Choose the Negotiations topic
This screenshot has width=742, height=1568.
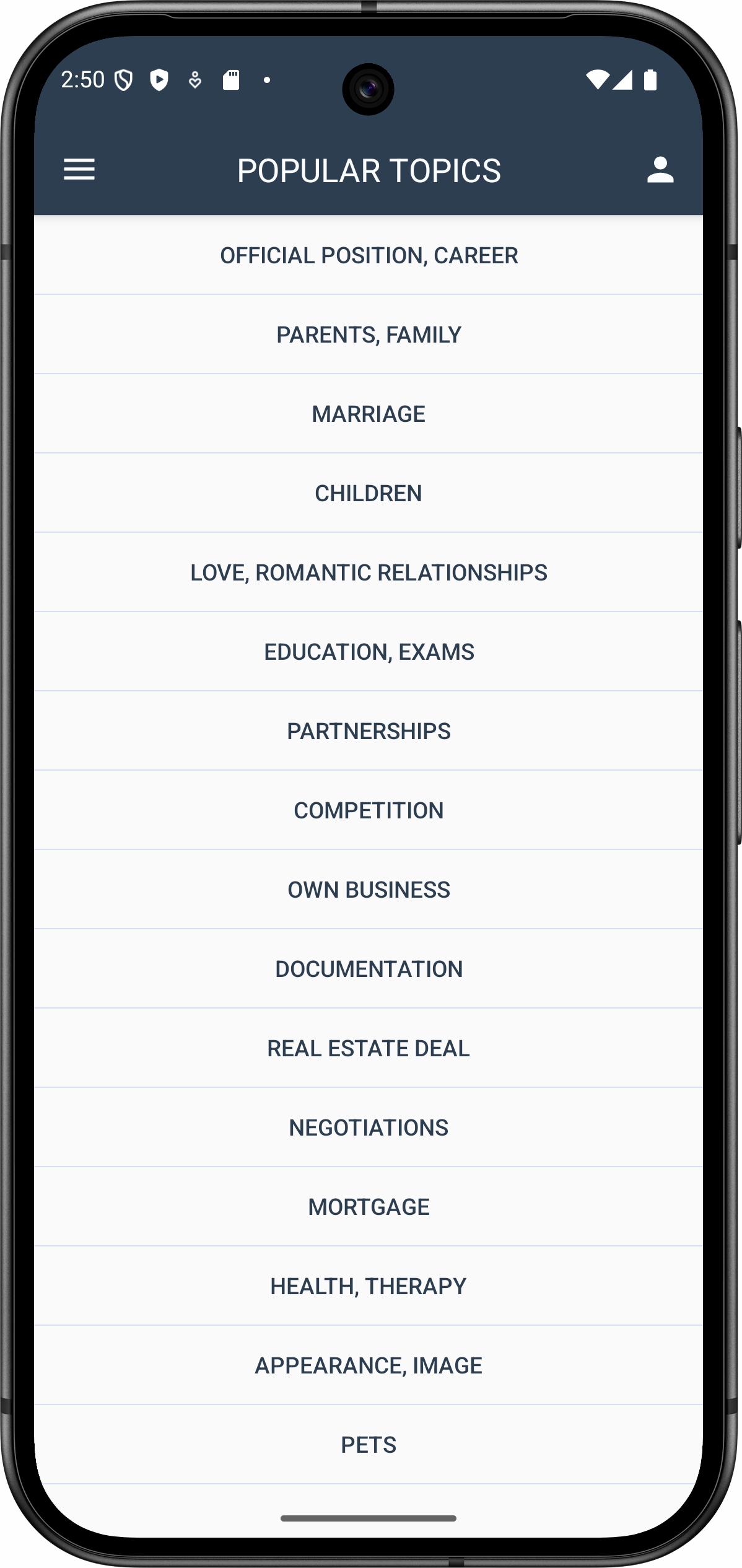click(x=369, y=1128)
